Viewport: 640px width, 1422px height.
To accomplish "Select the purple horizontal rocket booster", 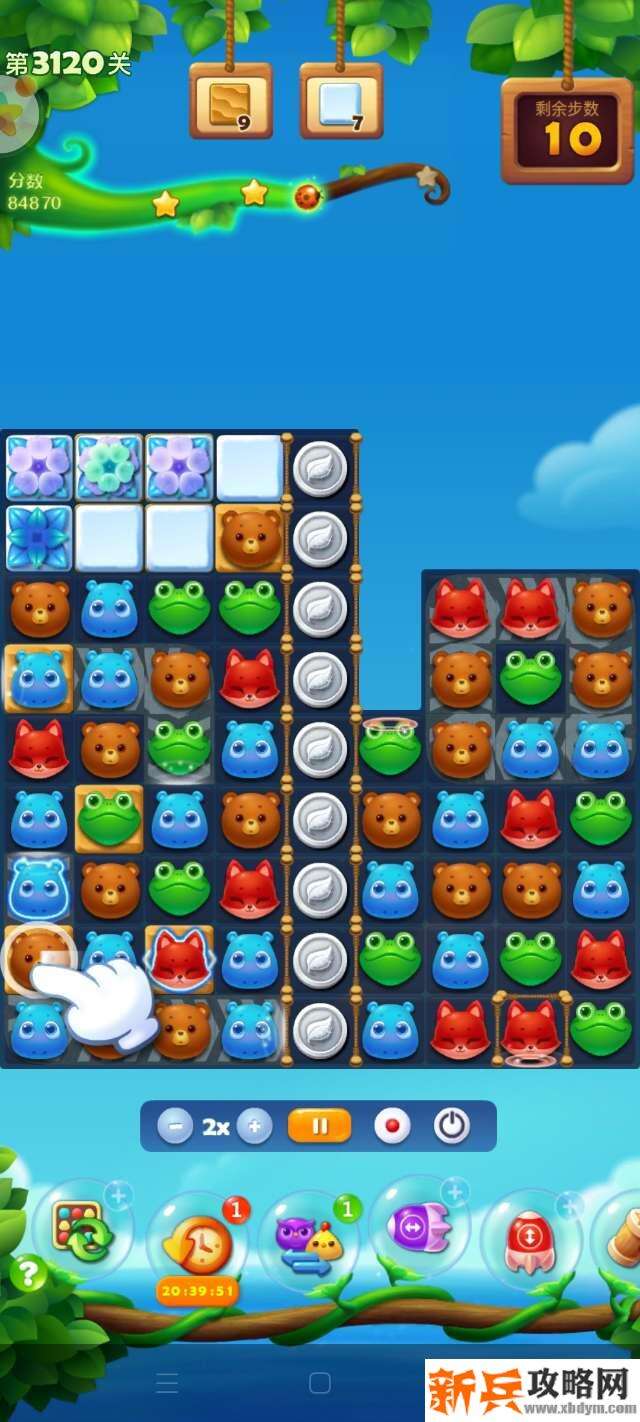I will (420, 1226).
